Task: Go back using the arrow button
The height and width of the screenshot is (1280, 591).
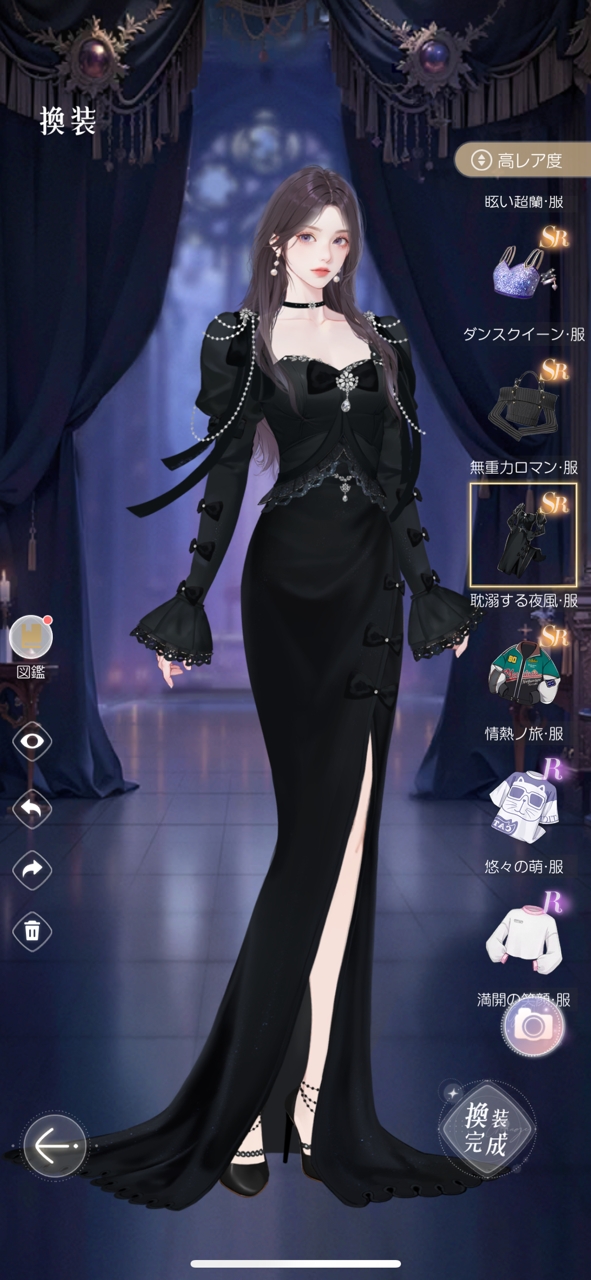Action: [x=54, y=1145]
